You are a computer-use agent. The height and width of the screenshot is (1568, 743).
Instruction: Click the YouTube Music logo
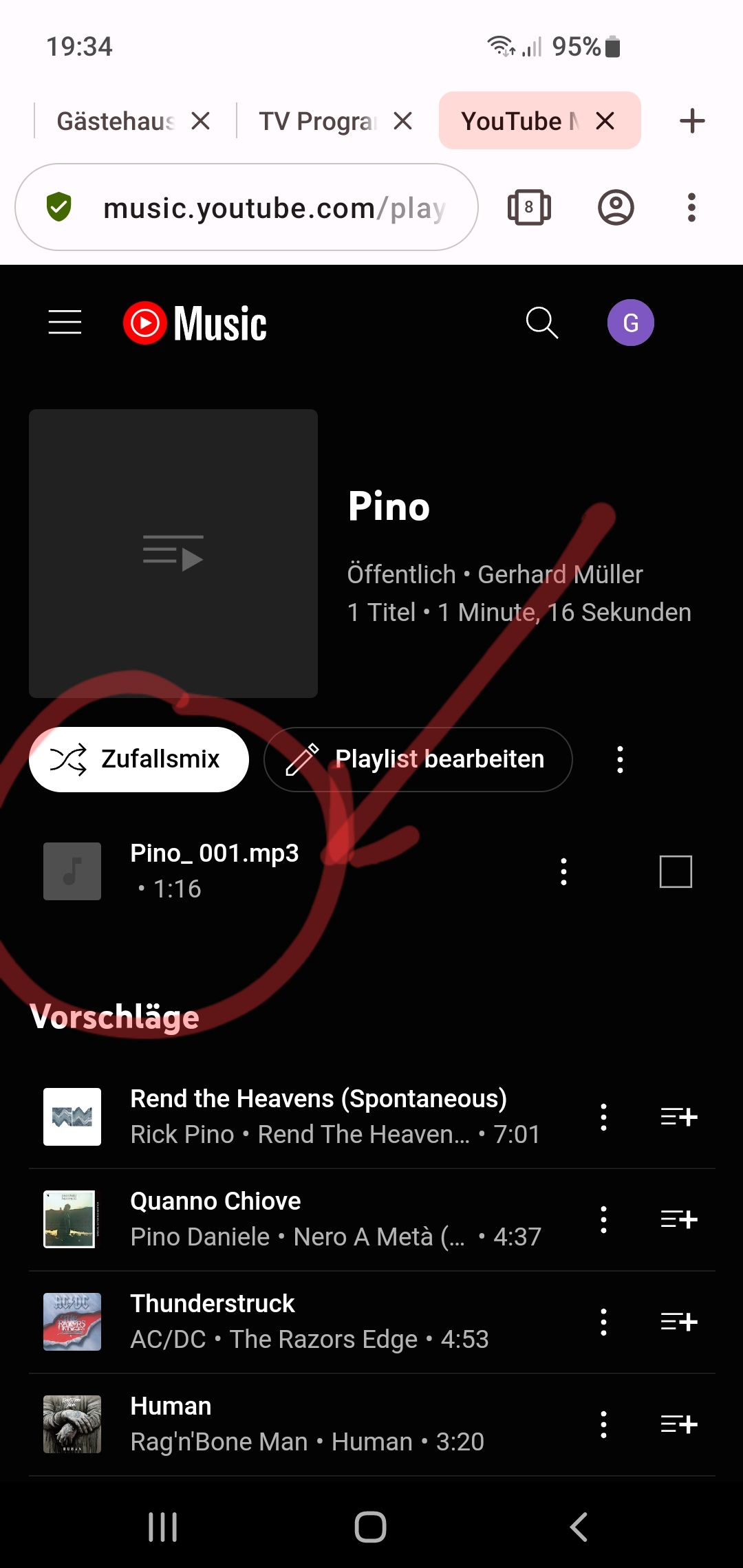(195, 322)
